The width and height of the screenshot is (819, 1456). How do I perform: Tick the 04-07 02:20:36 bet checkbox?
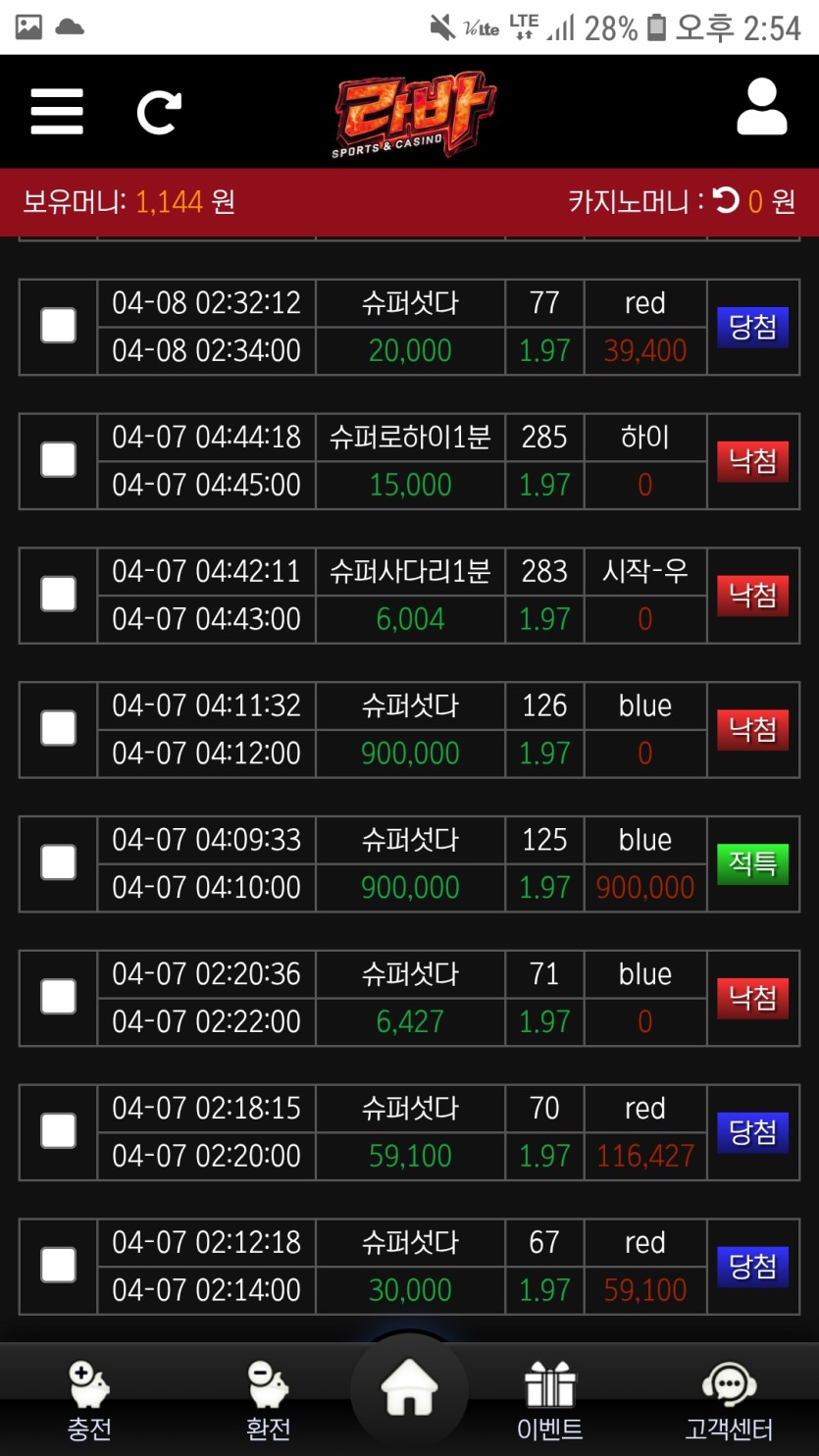tap(58, 997)
